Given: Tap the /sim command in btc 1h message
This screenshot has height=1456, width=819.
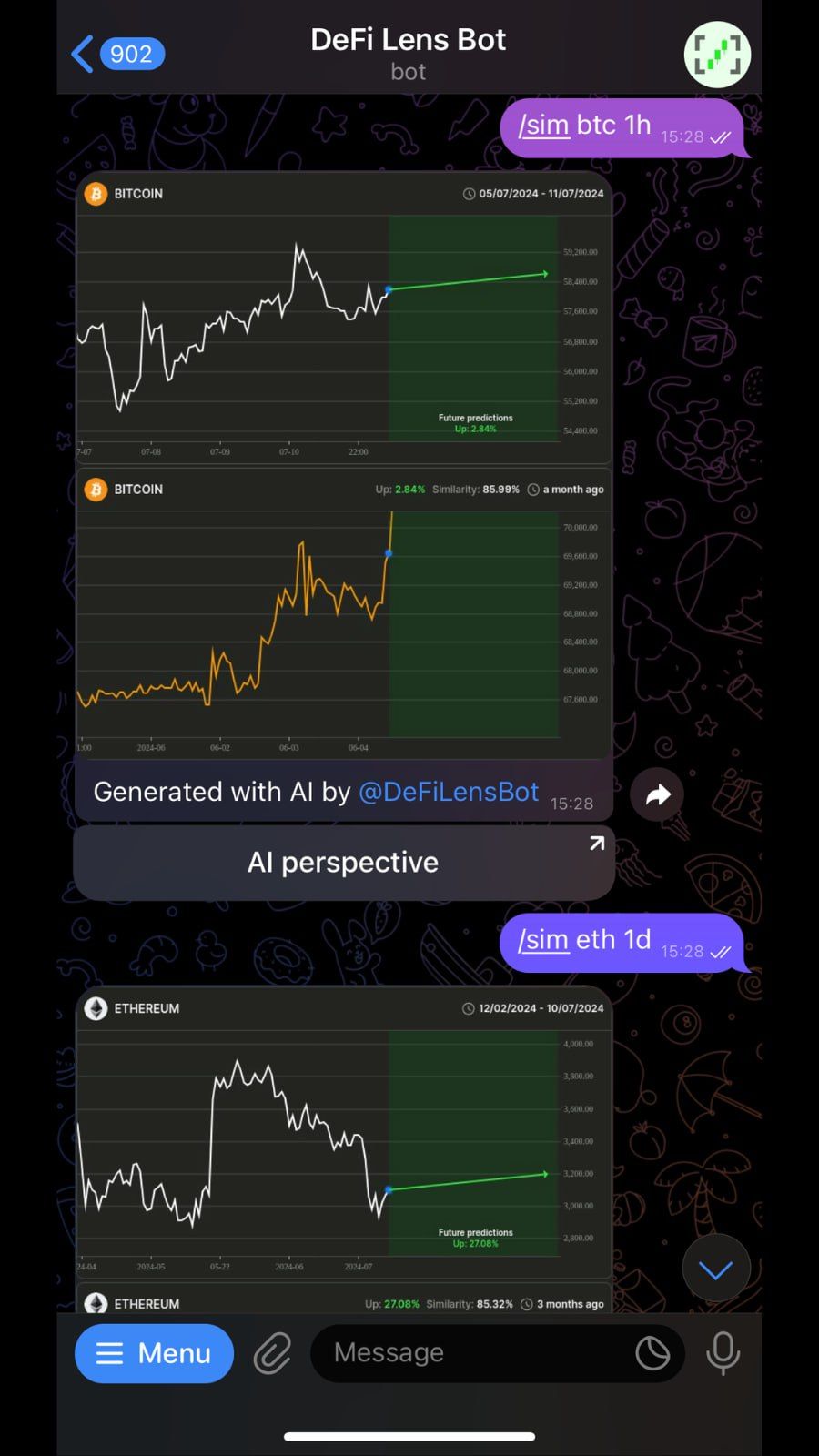Looking at the screenshot, I should click(x=543, y=125).
